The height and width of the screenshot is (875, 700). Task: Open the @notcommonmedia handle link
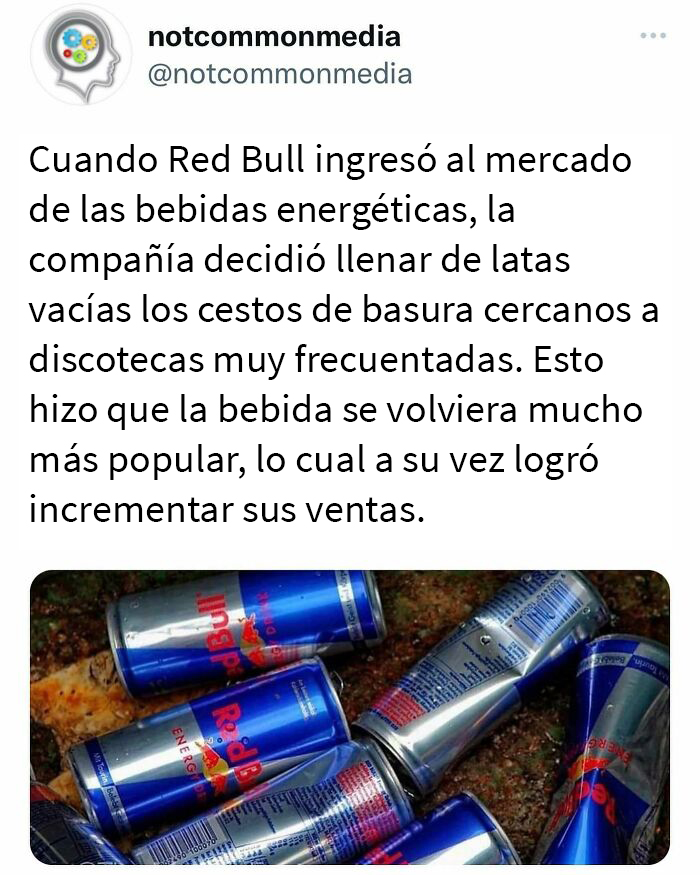pos(279,74)
